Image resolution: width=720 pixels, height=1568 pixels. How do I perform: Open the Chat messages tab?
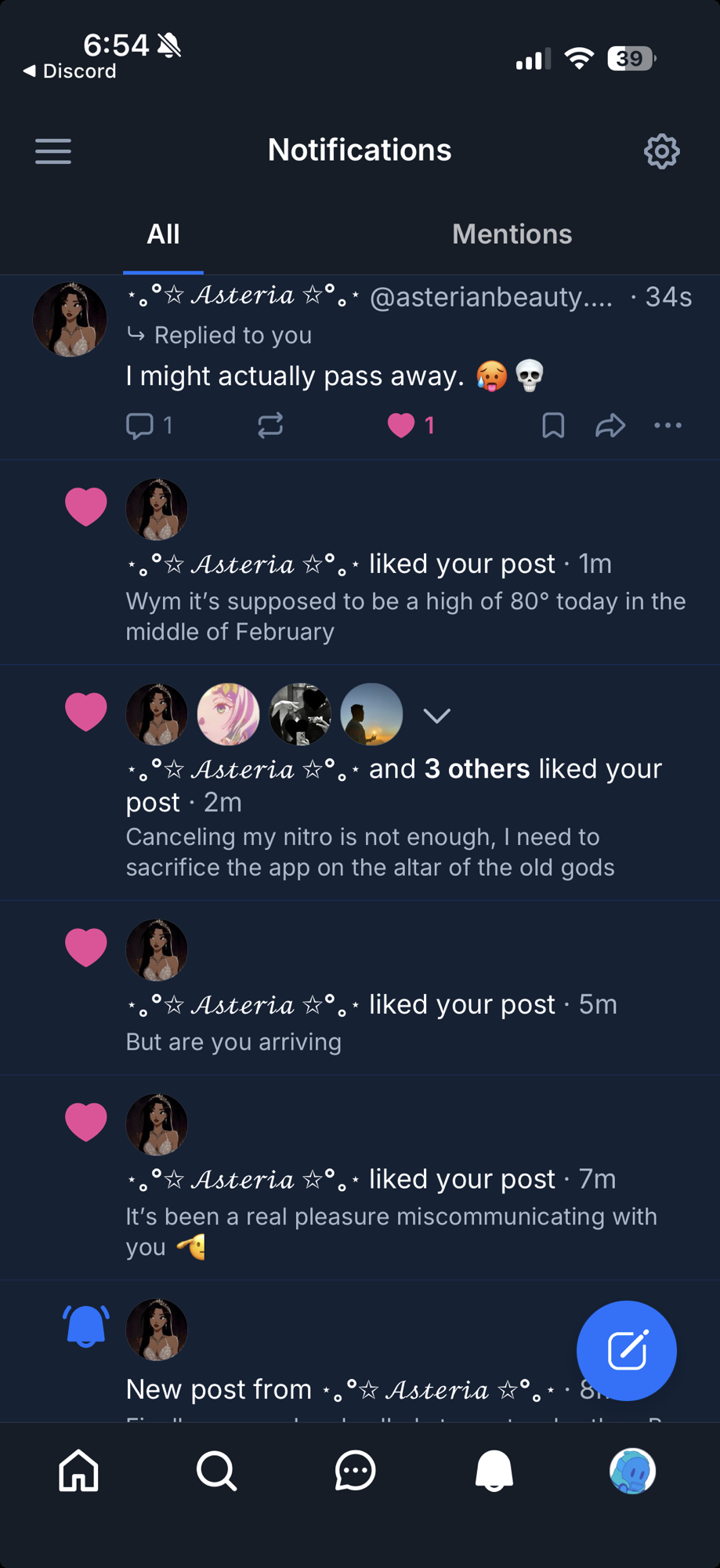(355, 1470)
